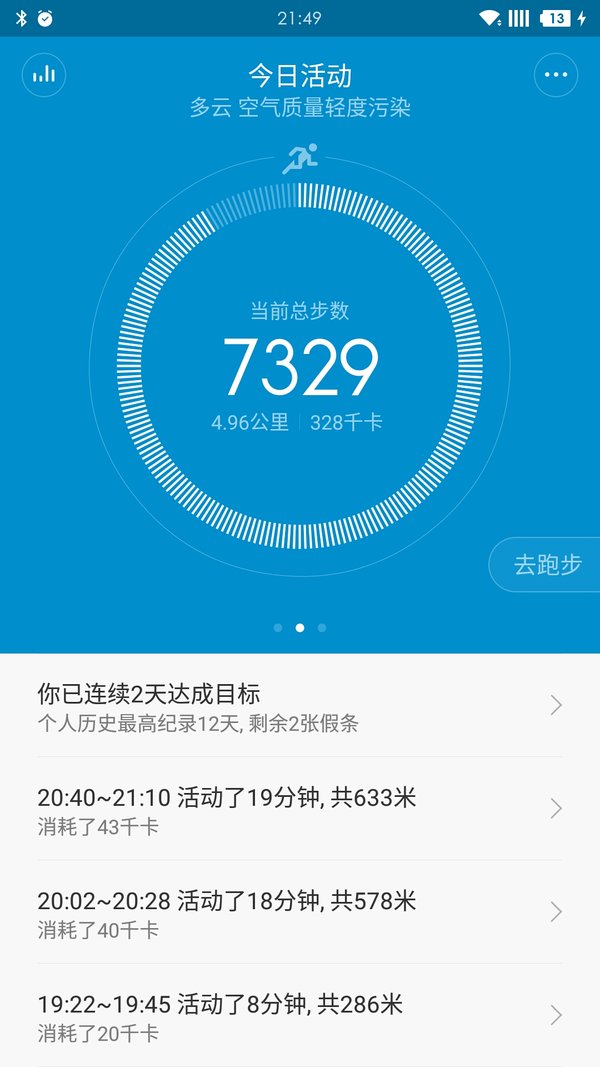Open the 你已连续2天达成目标 row
600x1067 pixels.
click(x=300, y=706)
